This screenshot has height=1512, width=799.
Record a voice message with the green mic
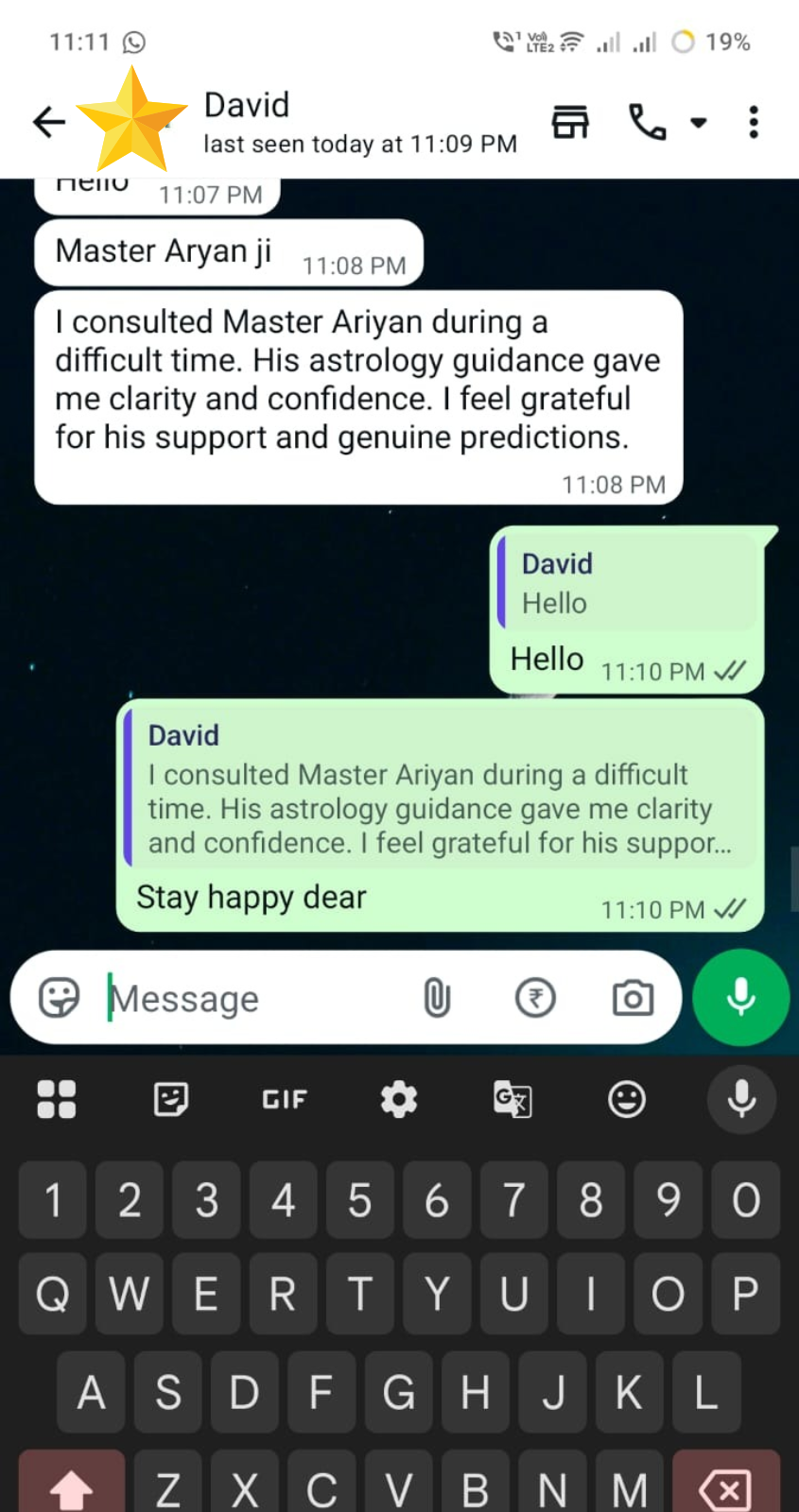click(740, 998)
